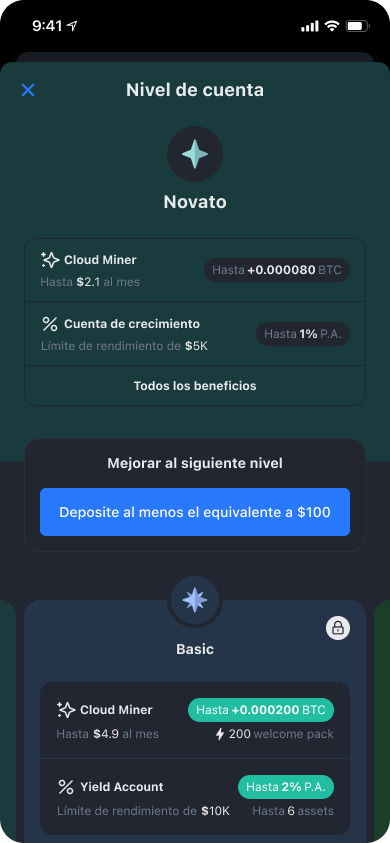Tap the lock icon on Basic card
Screen dimensions: 390x843
338,627
